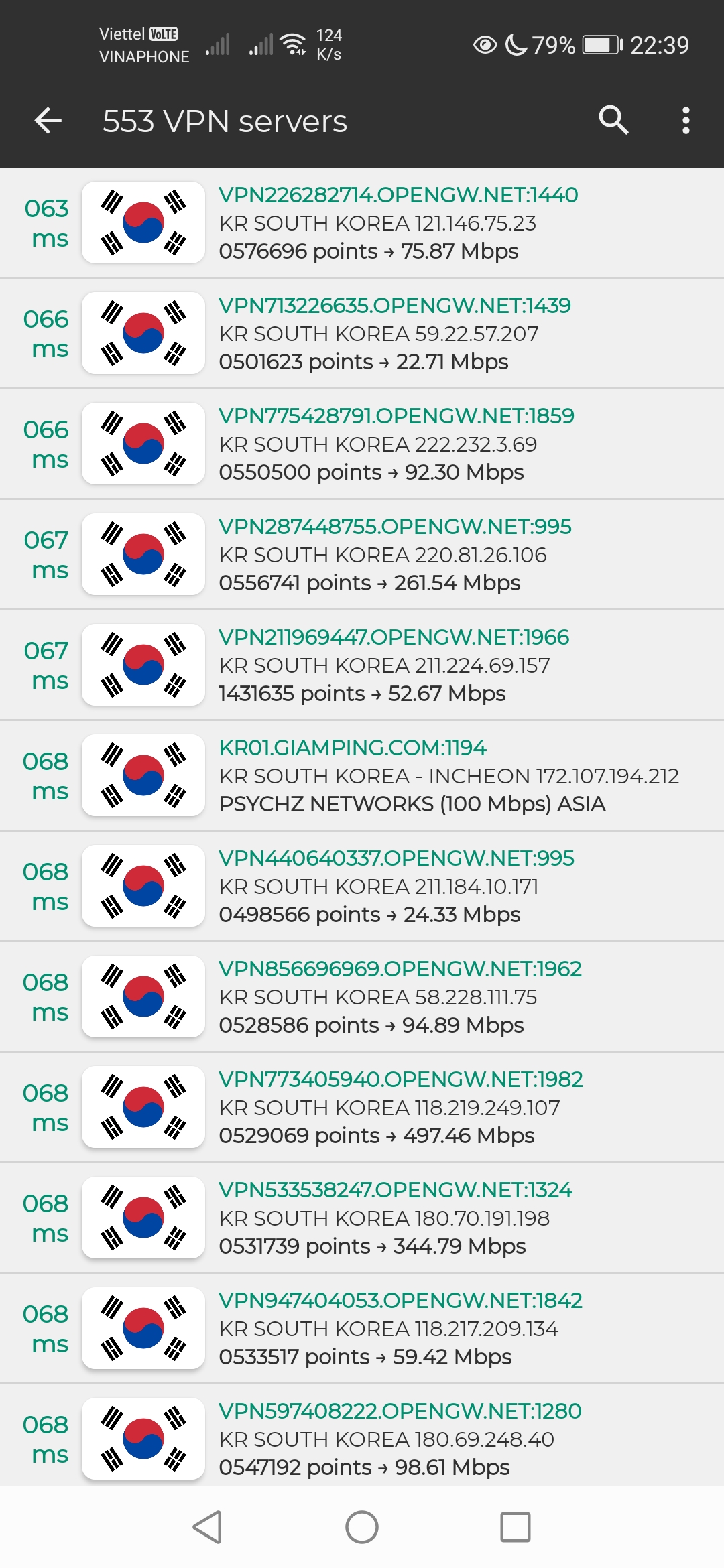Pick server VPN211969447.OPENGW.NET:1966

coord(362,665)
